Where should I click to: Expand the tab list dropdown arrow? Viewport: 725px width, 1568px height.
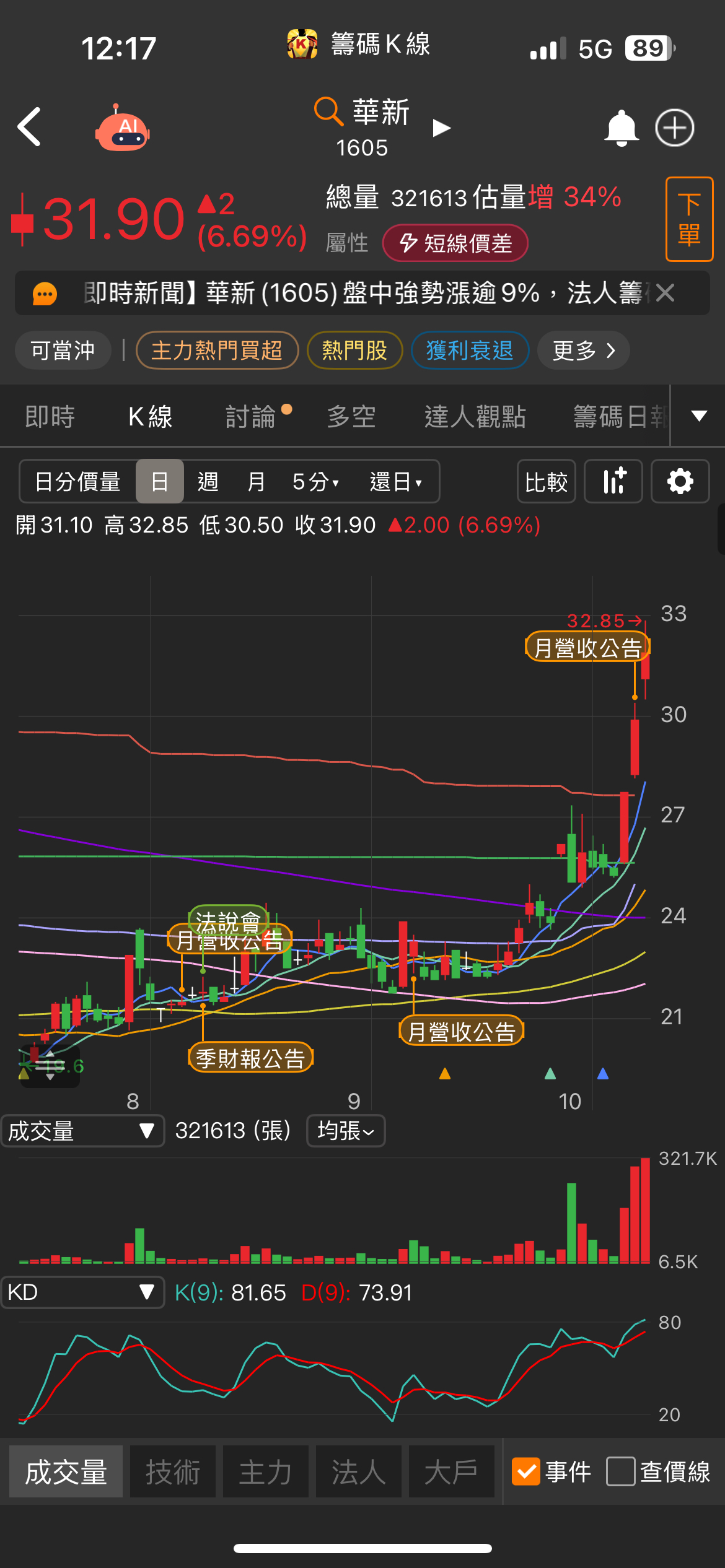[x=699, y=416]
